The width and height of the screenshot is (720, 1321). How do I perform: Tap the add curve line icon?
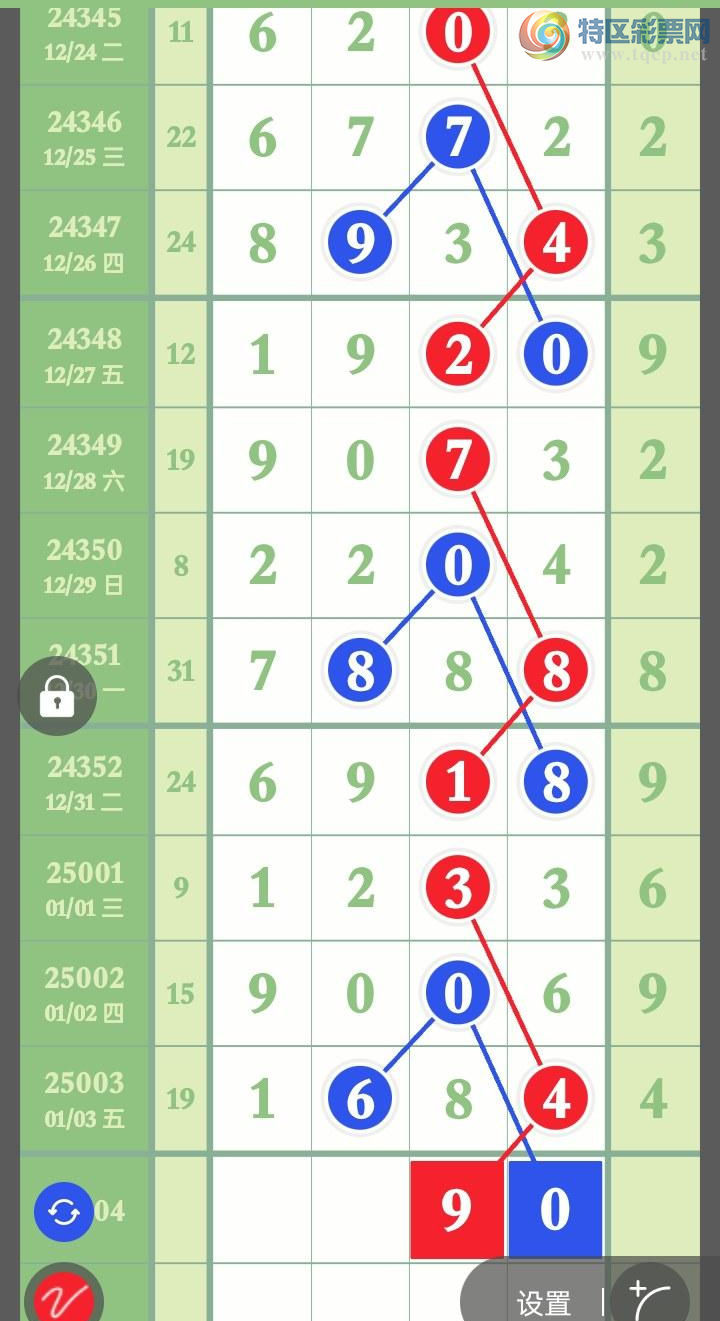point(650,1298)
